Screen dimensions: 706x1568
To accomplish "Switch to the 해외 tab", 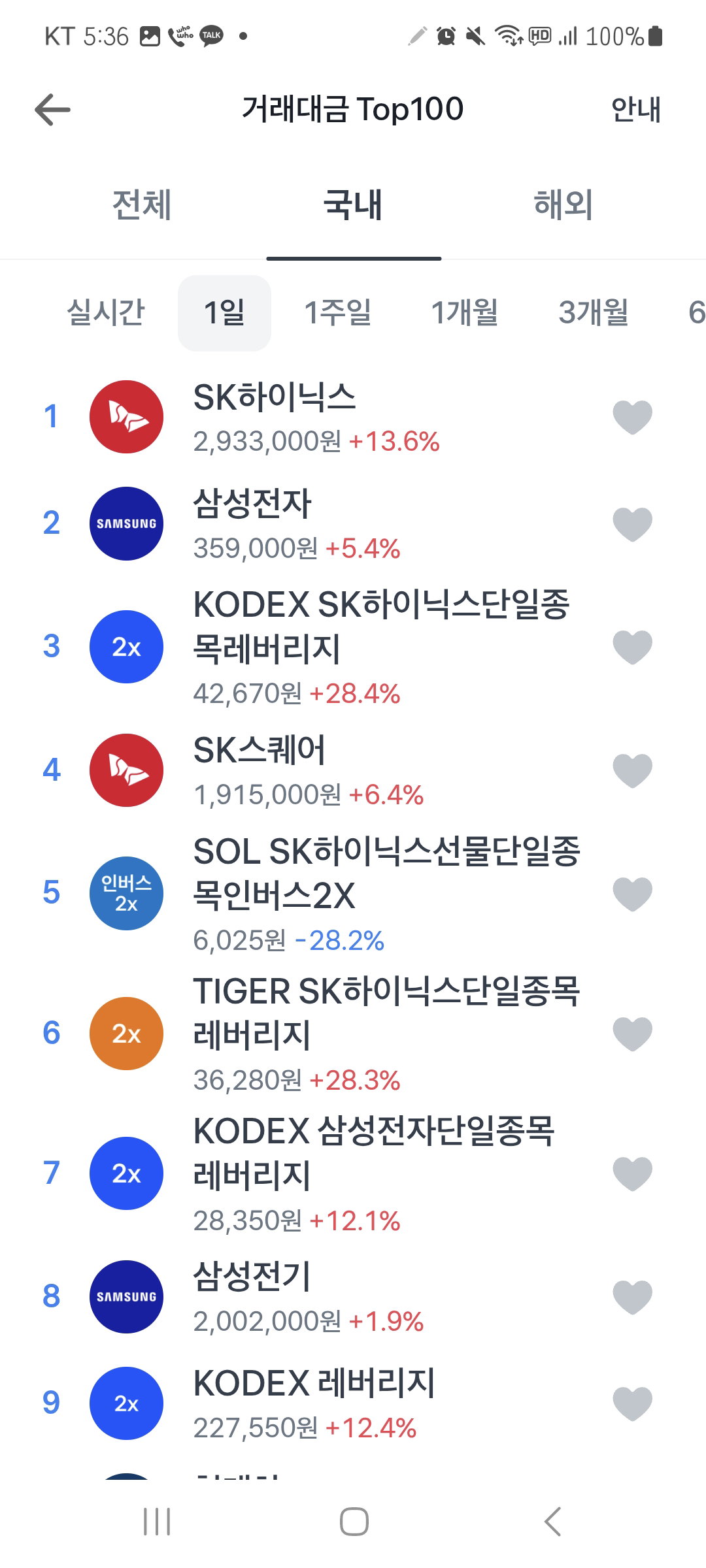I will 563,204.
